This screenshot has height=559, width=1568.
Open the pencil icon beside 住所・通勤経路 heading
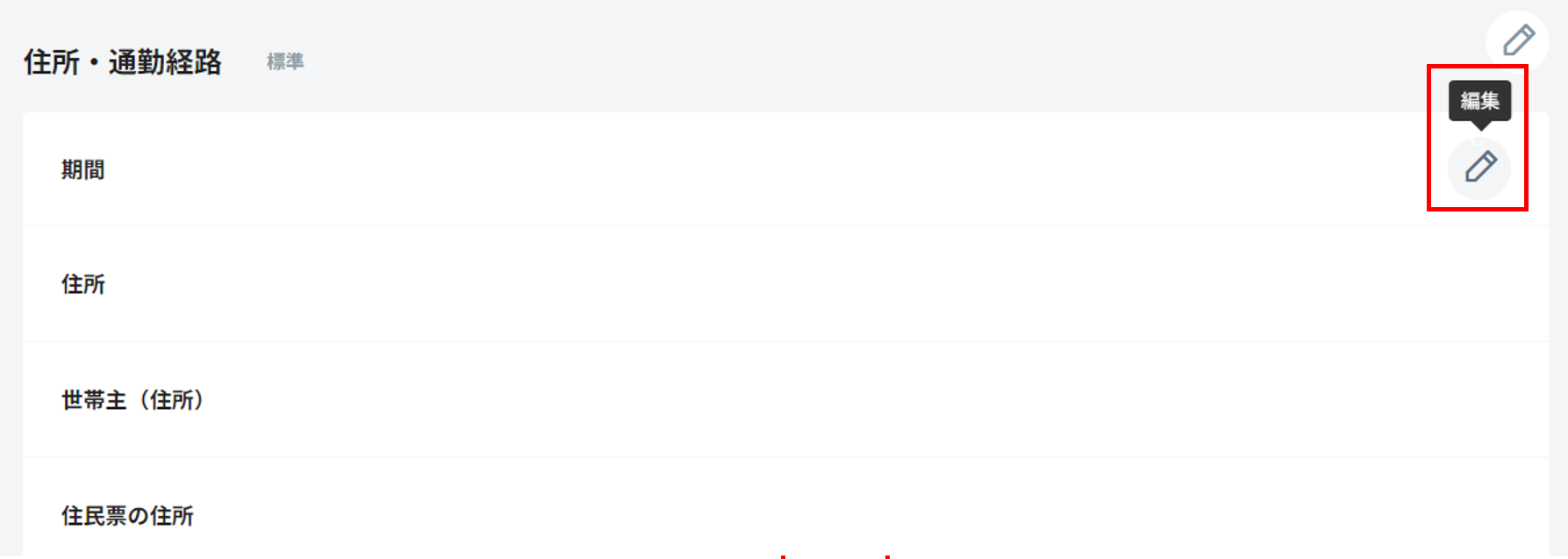(1518, 40)
